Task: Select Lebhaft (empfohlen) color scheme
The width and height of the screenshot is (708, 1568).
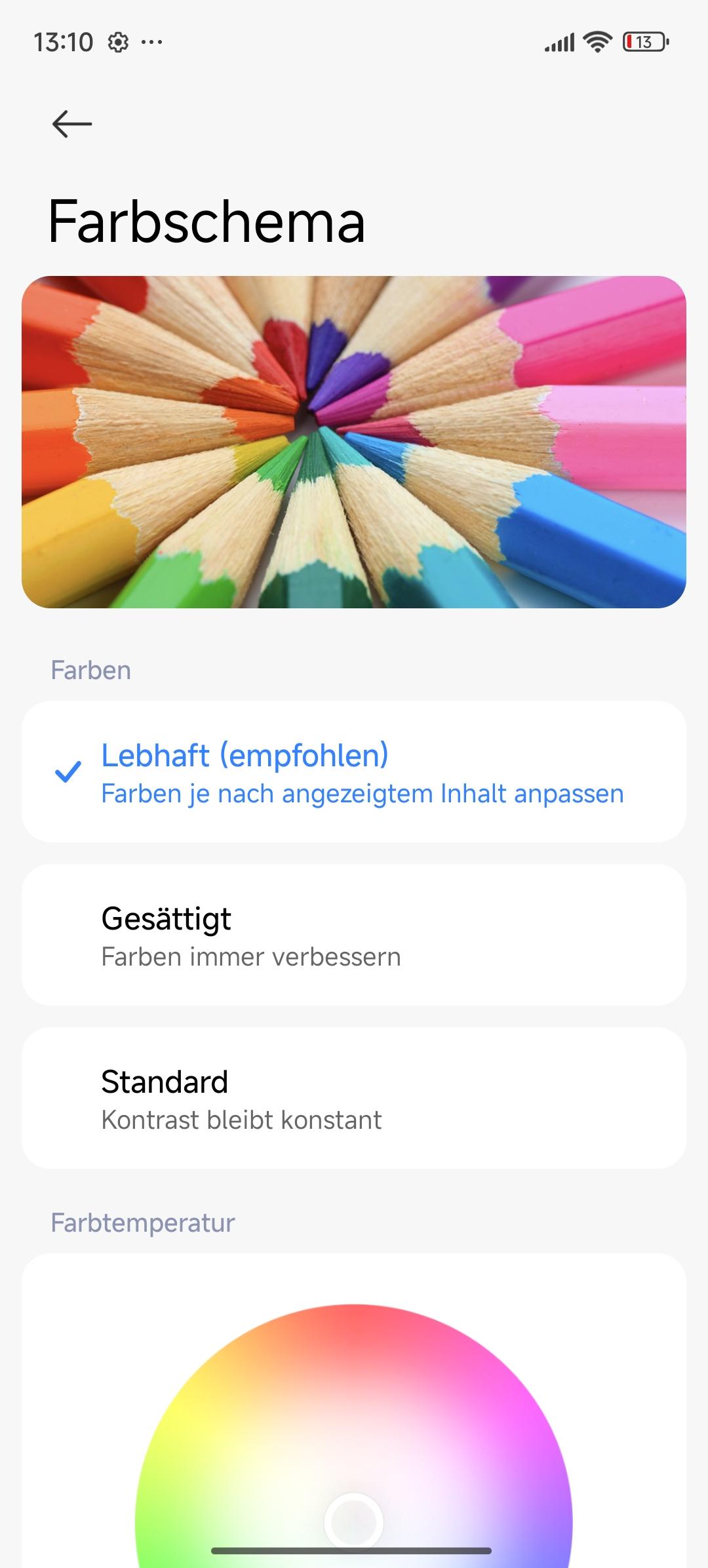Action: [354, 772]
